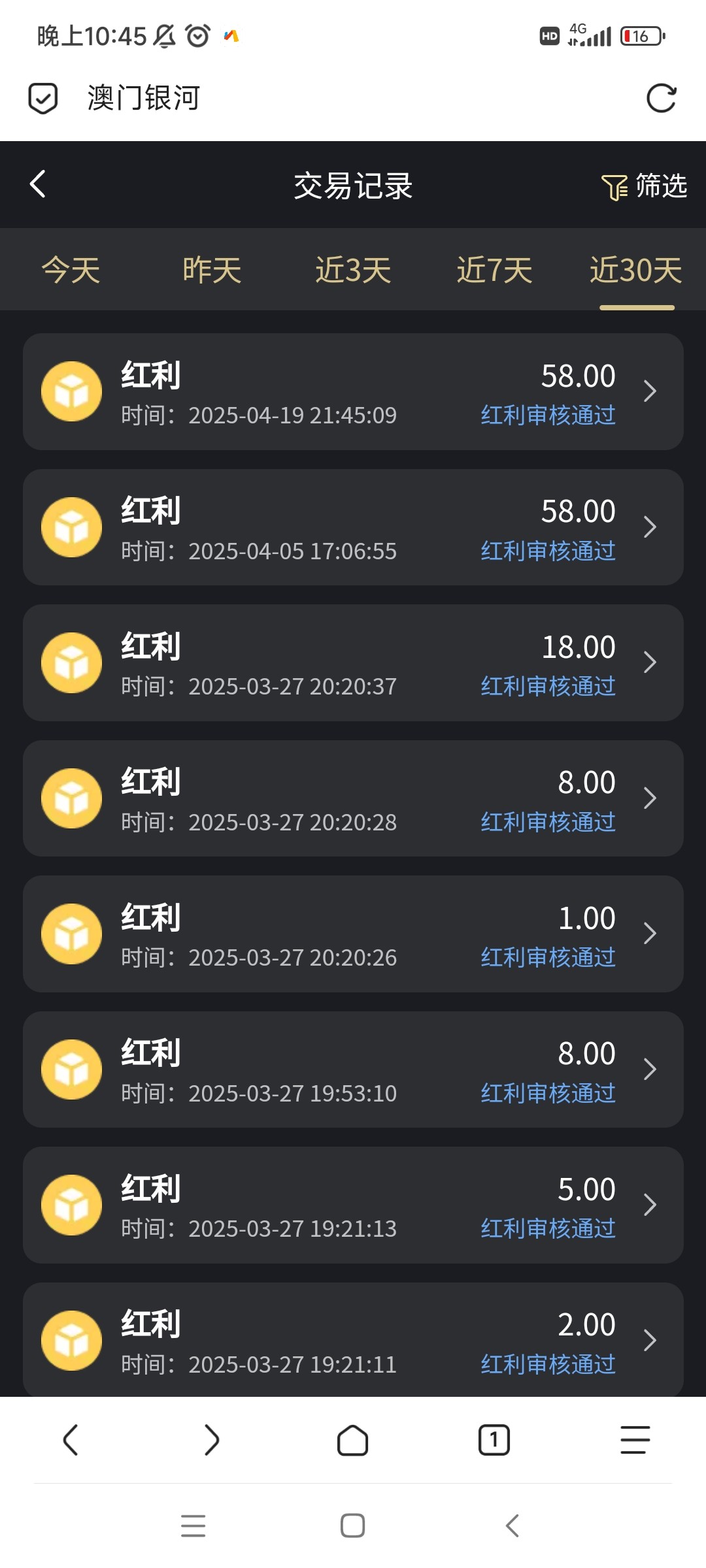Select the 近3天 tab
The height and width of the screenshot is (1568, 706).
pos(353,270)
